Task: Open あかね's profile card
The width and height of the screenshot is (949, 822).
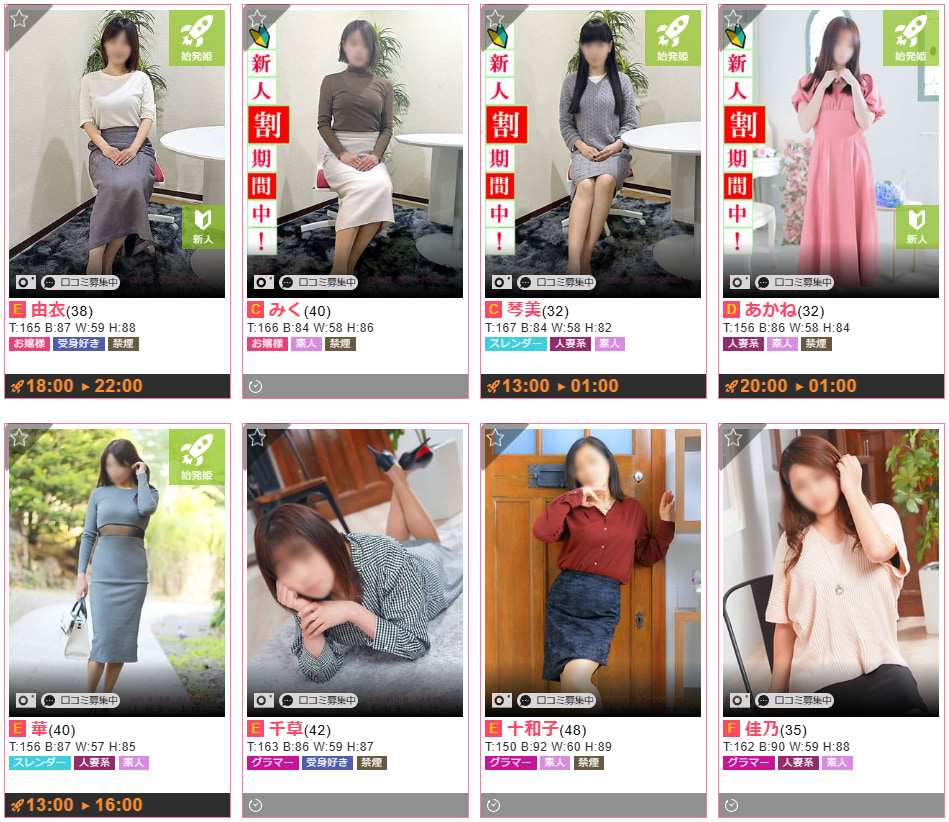Action: pos(830,150)
